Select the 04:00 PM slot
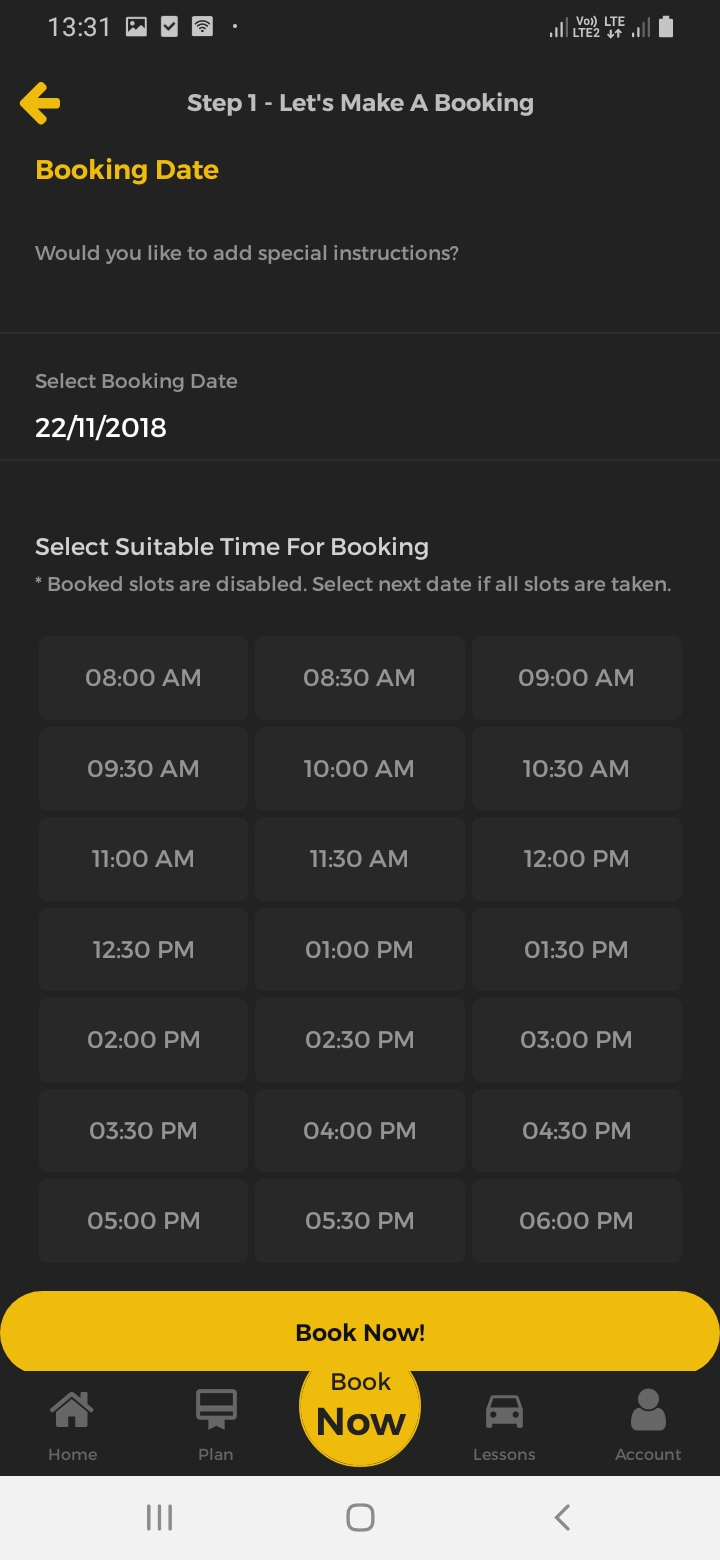The width and height of the screenshot is (720, 1560). pyautogui.click(x=360, y=1130)
